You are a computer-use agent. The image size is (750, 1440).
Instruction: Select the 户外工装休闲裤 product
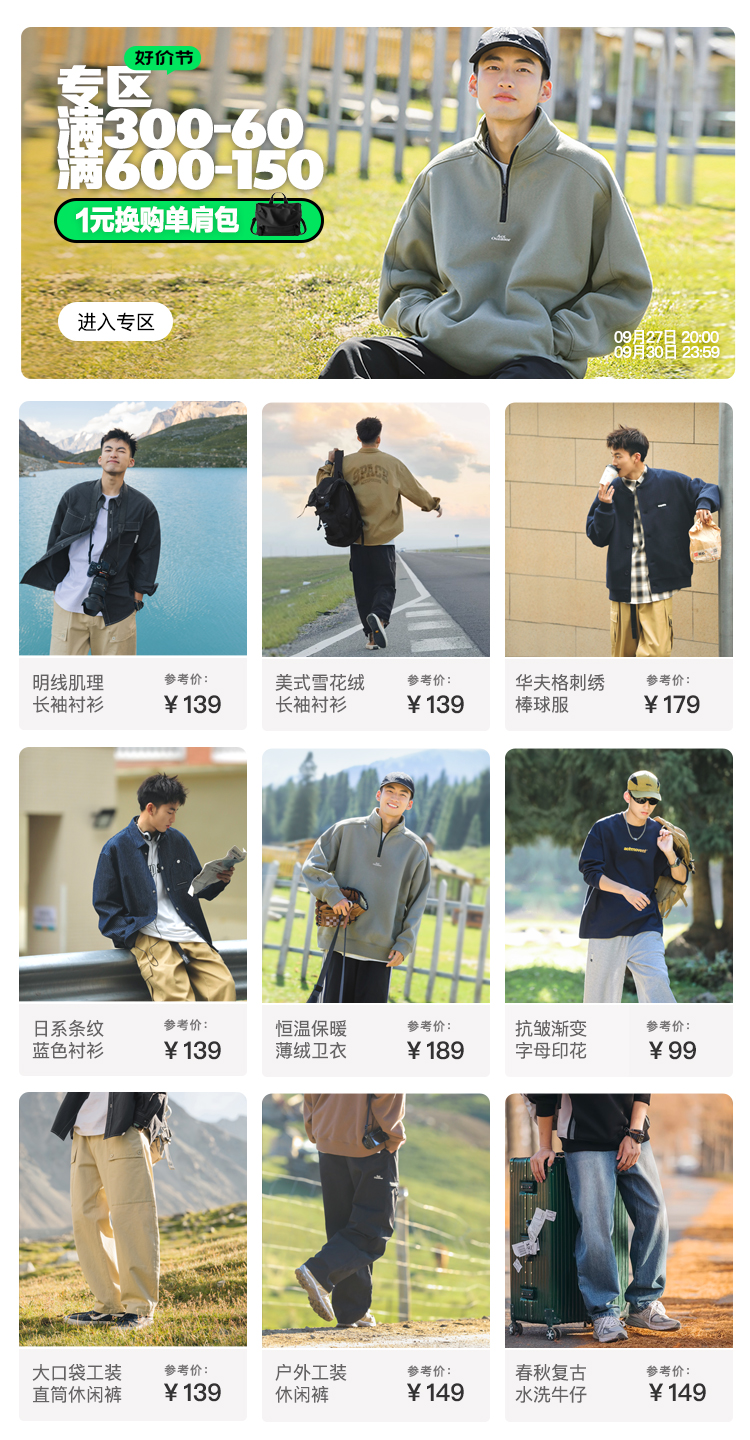[x=376, y=1256]
